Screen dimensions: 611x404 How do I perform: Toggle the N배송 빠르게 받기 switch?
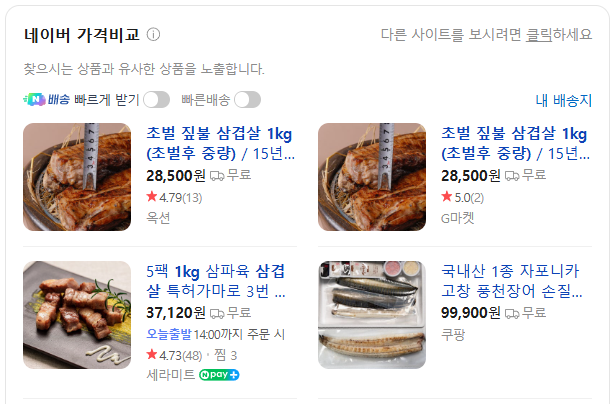157,100
